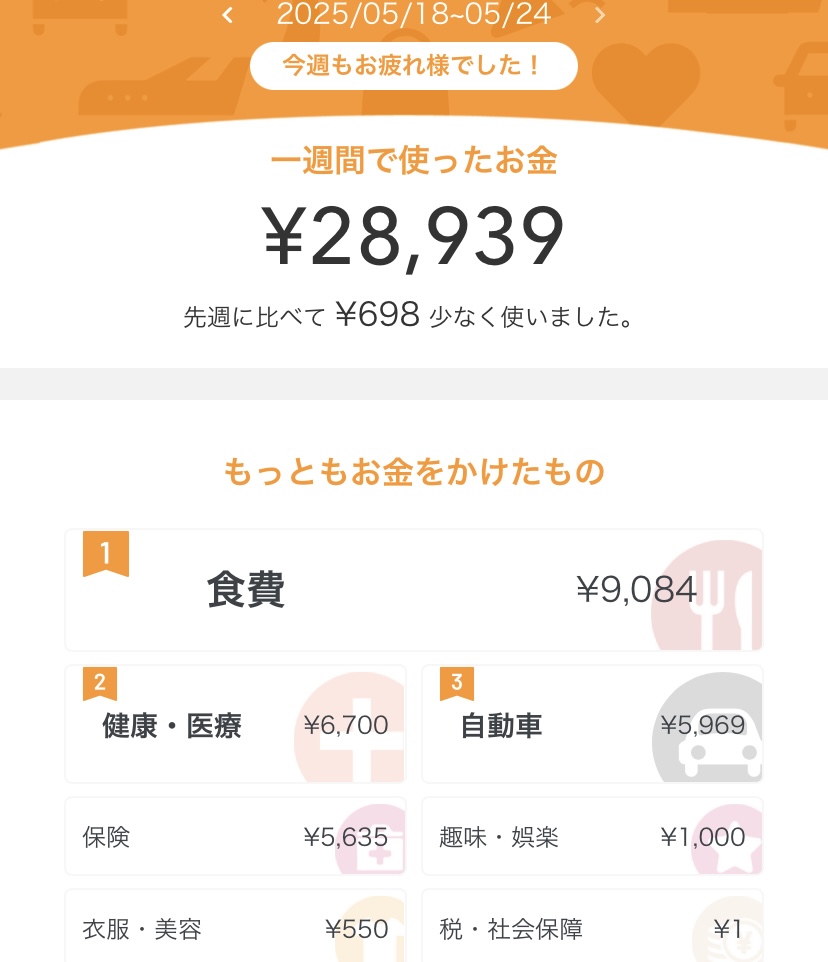The image size is (828, 962).
Task: Show 税・社会保障 spending details
Action: point(592,928)
